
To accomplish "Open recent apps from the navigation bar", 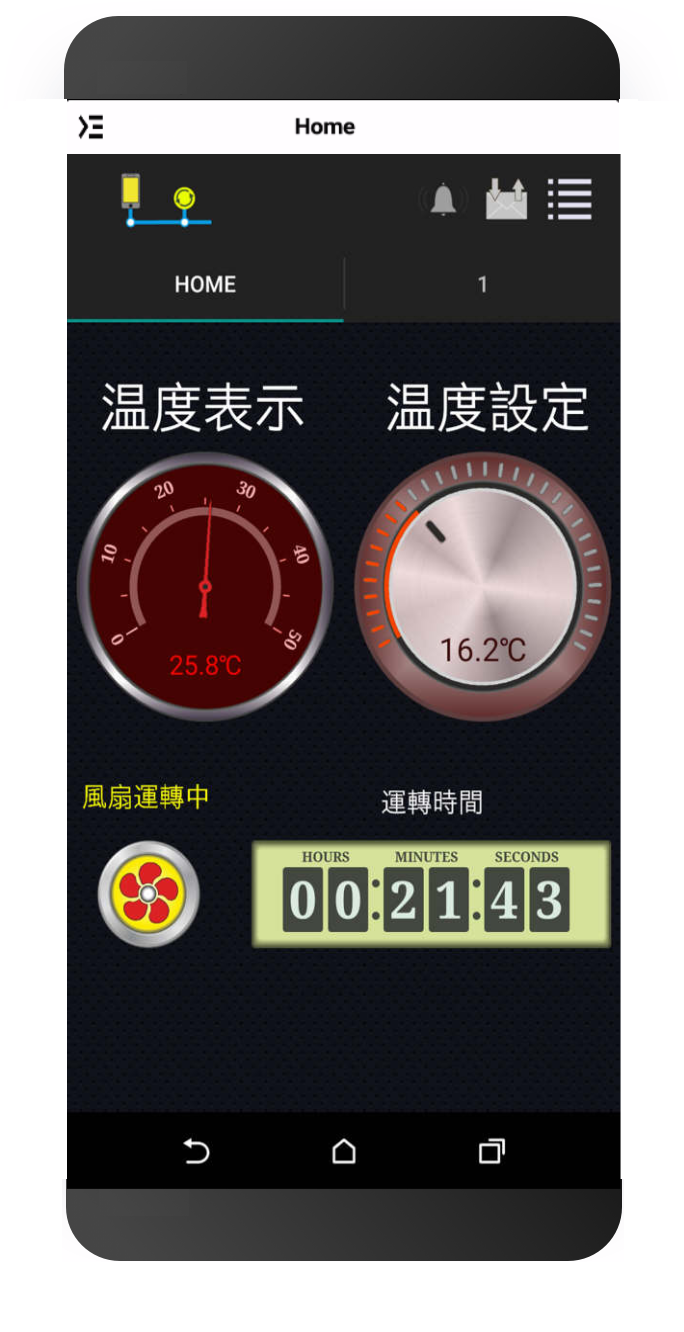I will pos(491,1152).
